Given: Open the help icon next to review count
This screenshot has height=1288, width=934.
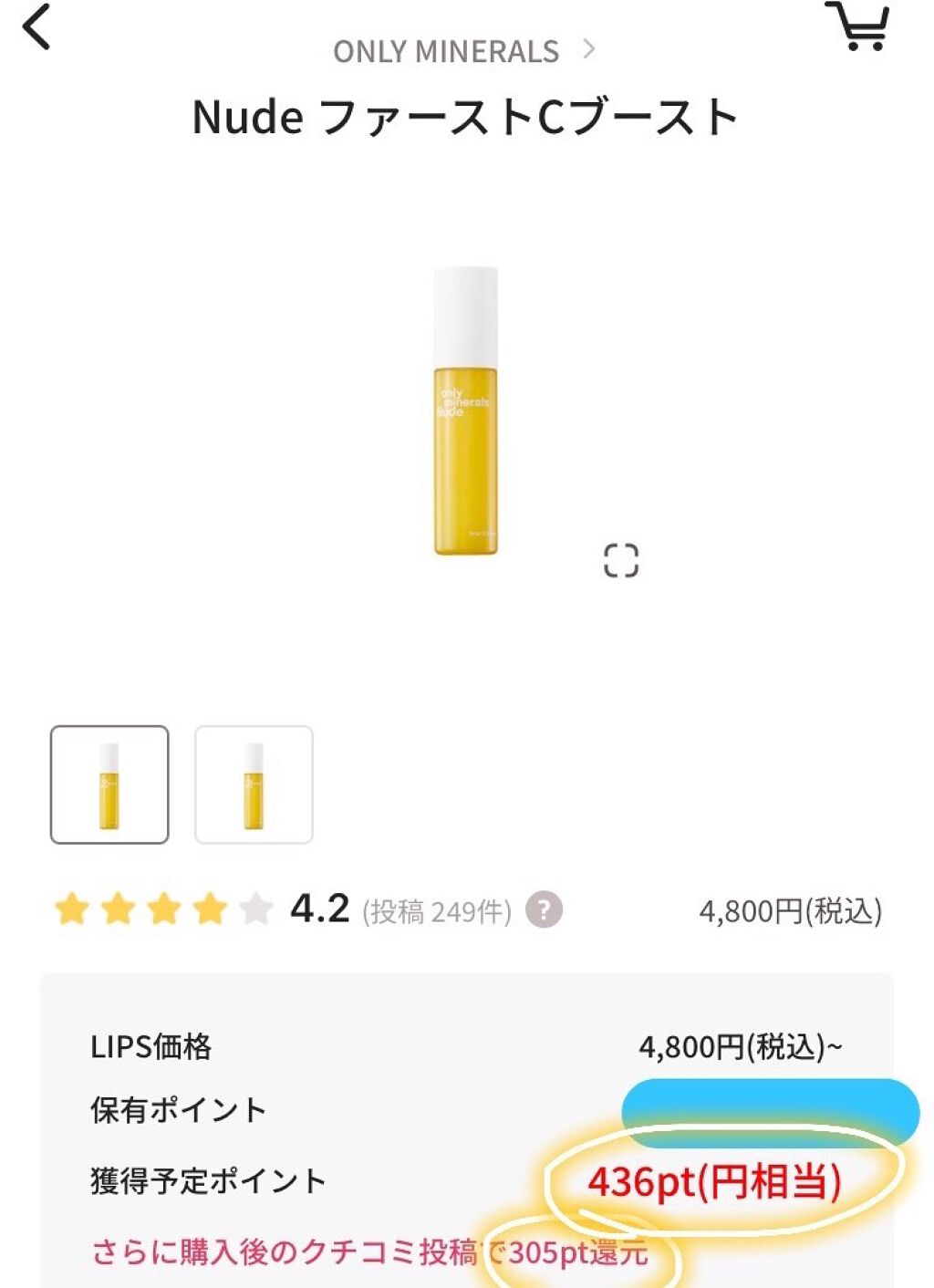Looking at the screenshot, I should pos(545,909).
